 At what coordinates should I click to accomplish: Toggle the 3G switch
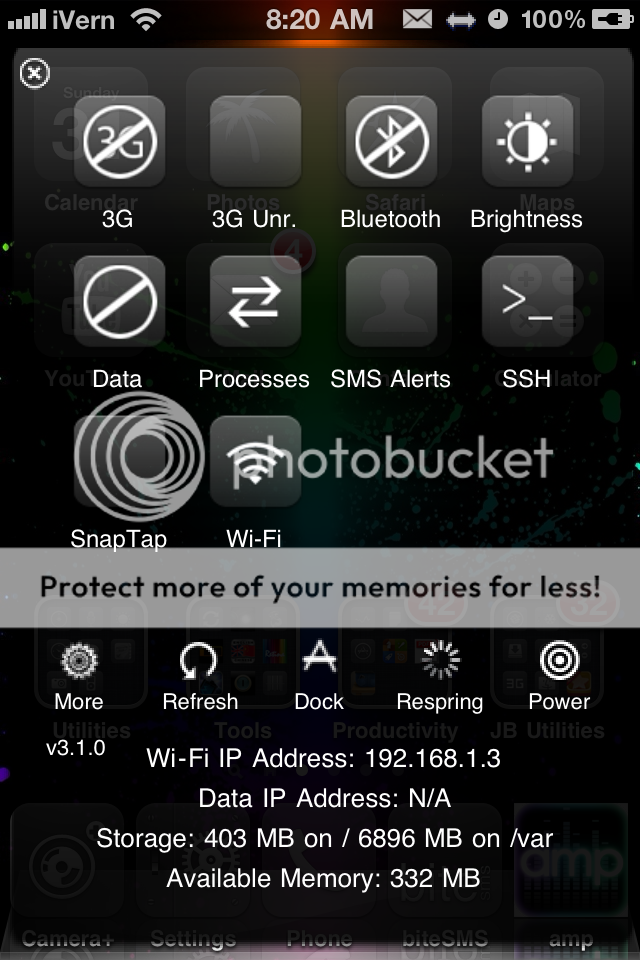pyautogui.click(x=119, y=142)
